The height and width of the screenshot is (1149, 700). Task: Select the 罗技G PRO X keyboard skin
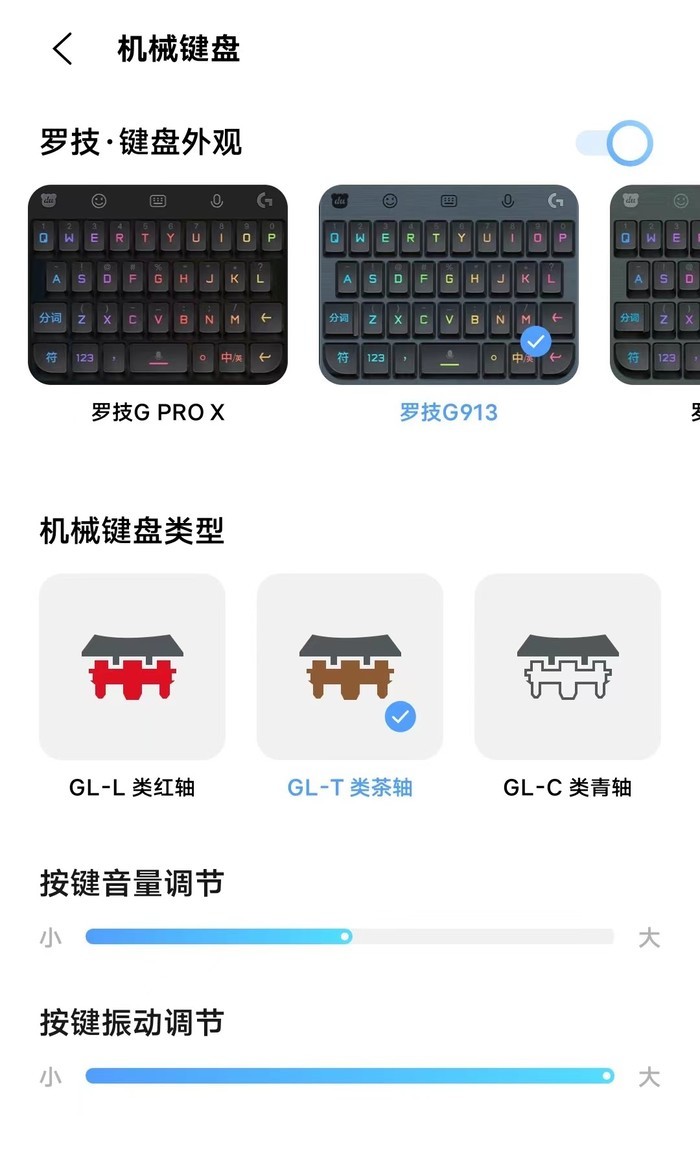158,285
